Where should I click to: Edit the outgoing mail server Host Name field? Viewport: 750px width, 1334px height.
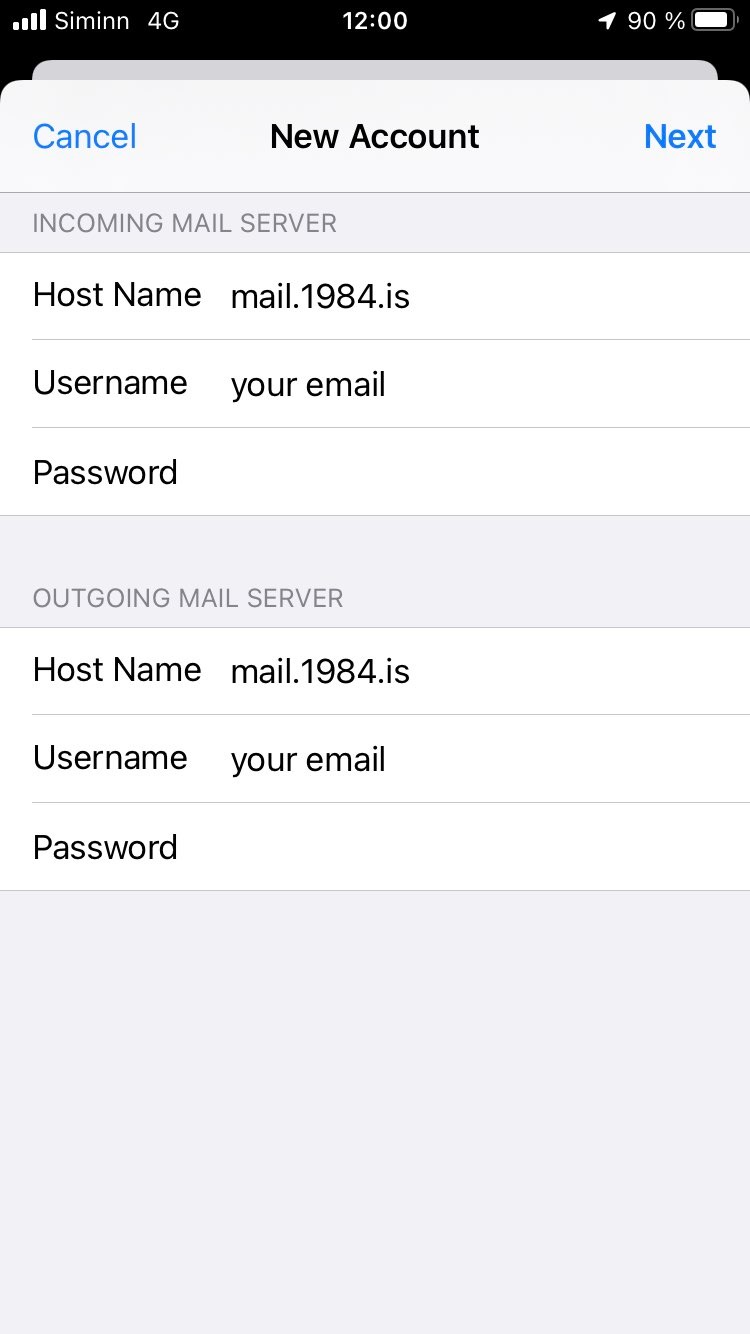(480, 672)
